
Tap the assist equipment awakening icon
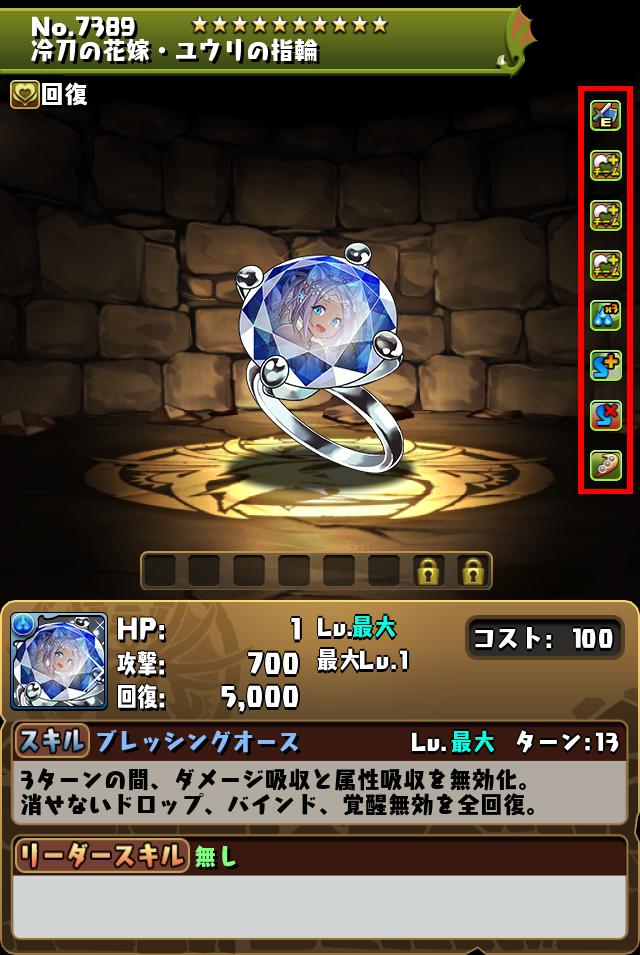[606, 115]
